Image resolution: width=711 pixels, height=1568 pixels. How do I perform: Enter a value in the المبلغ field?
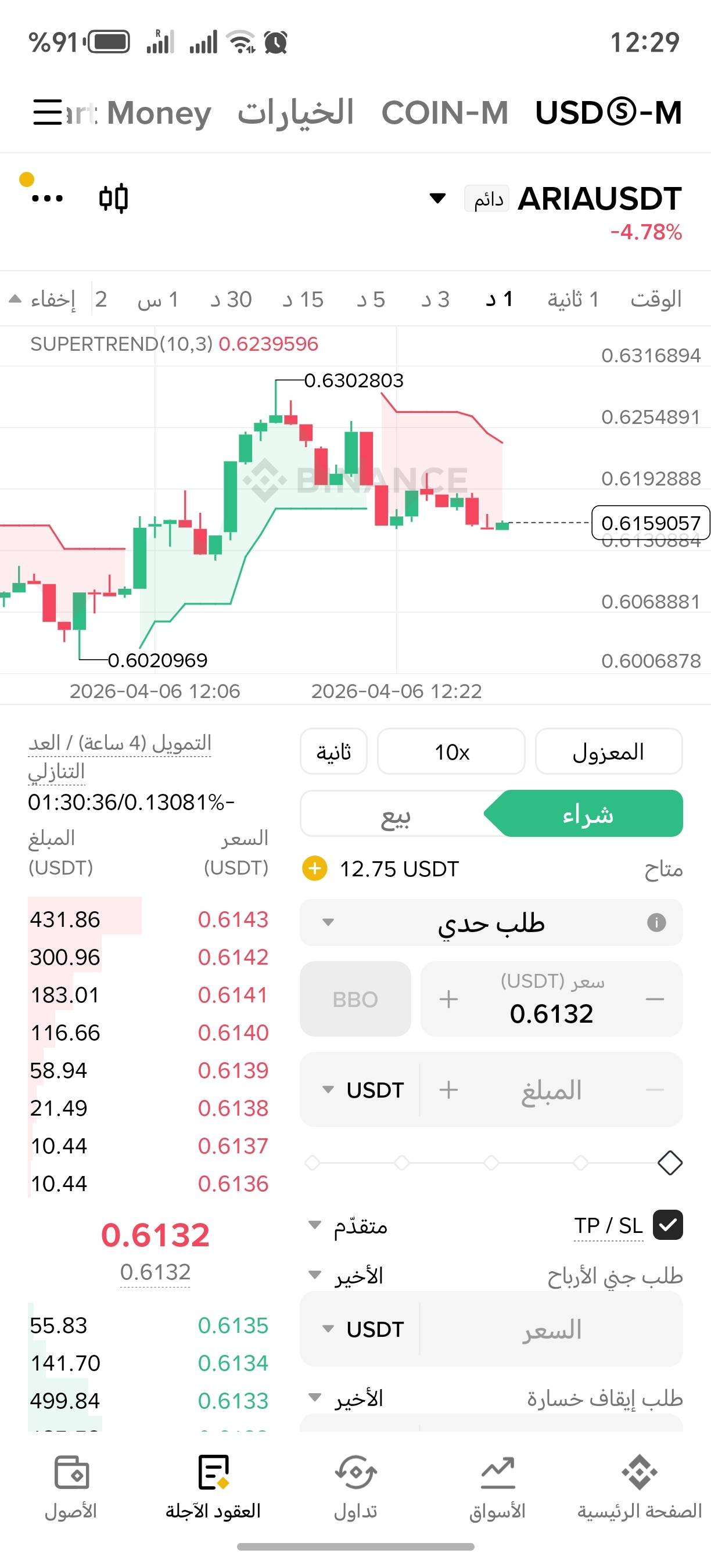(x=551, y=1090)
